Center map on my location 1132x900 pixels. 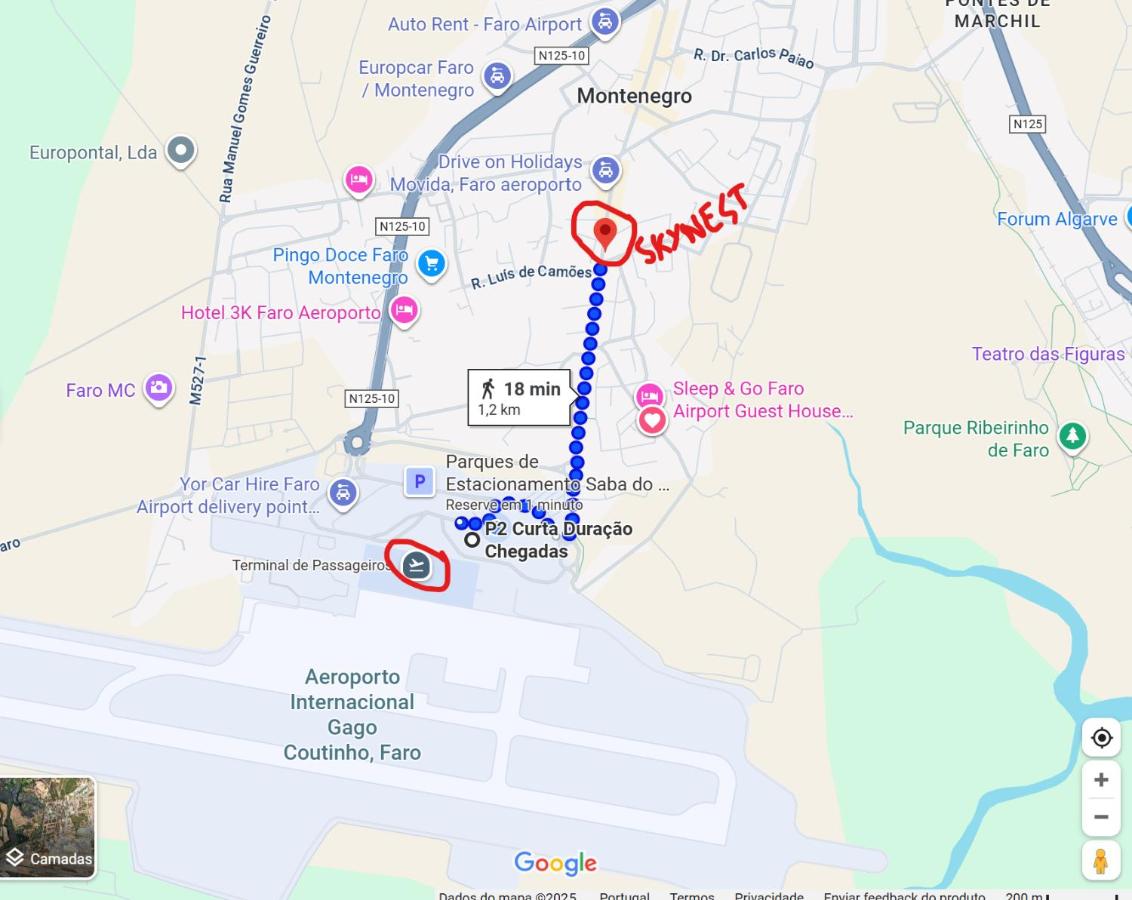click(x=1101, y=738)
